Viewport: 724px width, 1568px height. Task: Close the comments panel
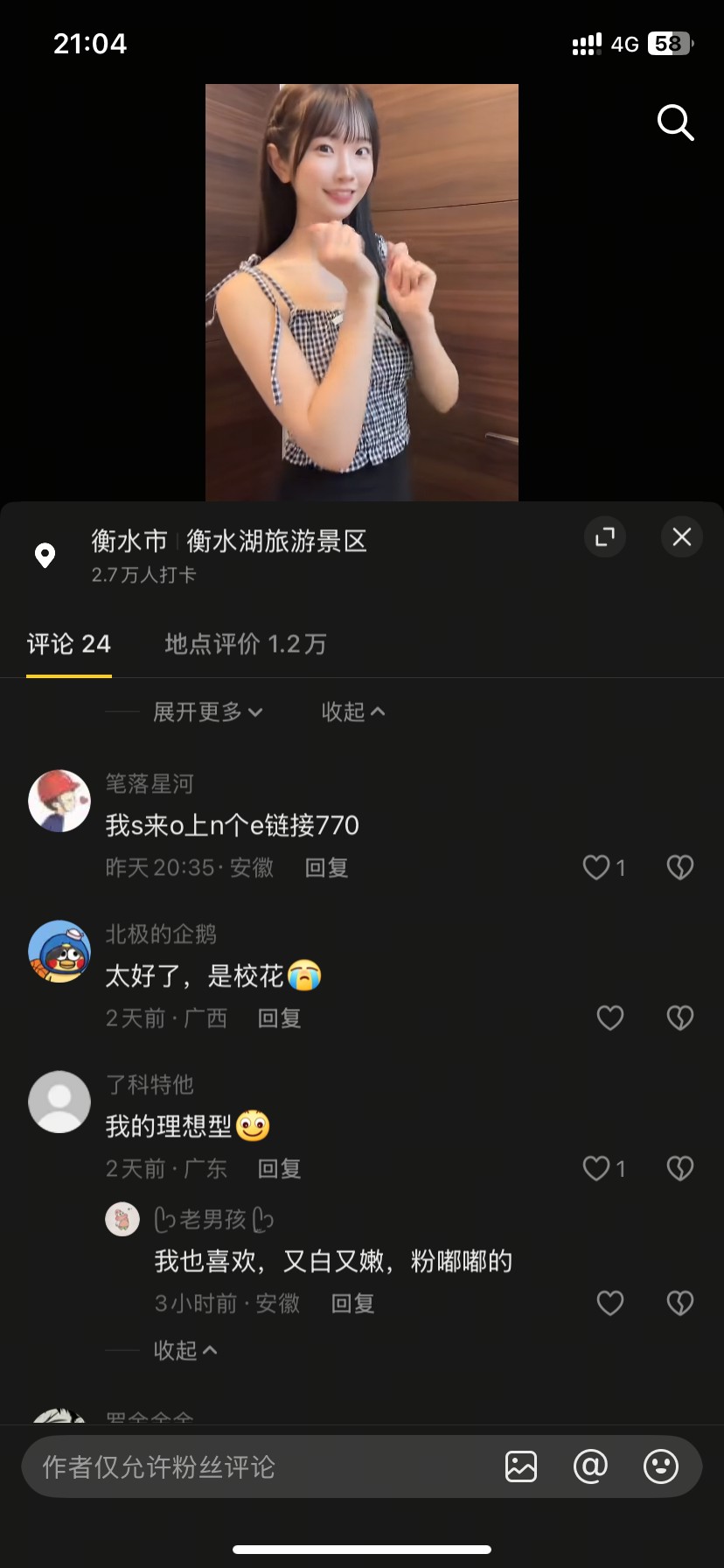[x=682, y=536]
